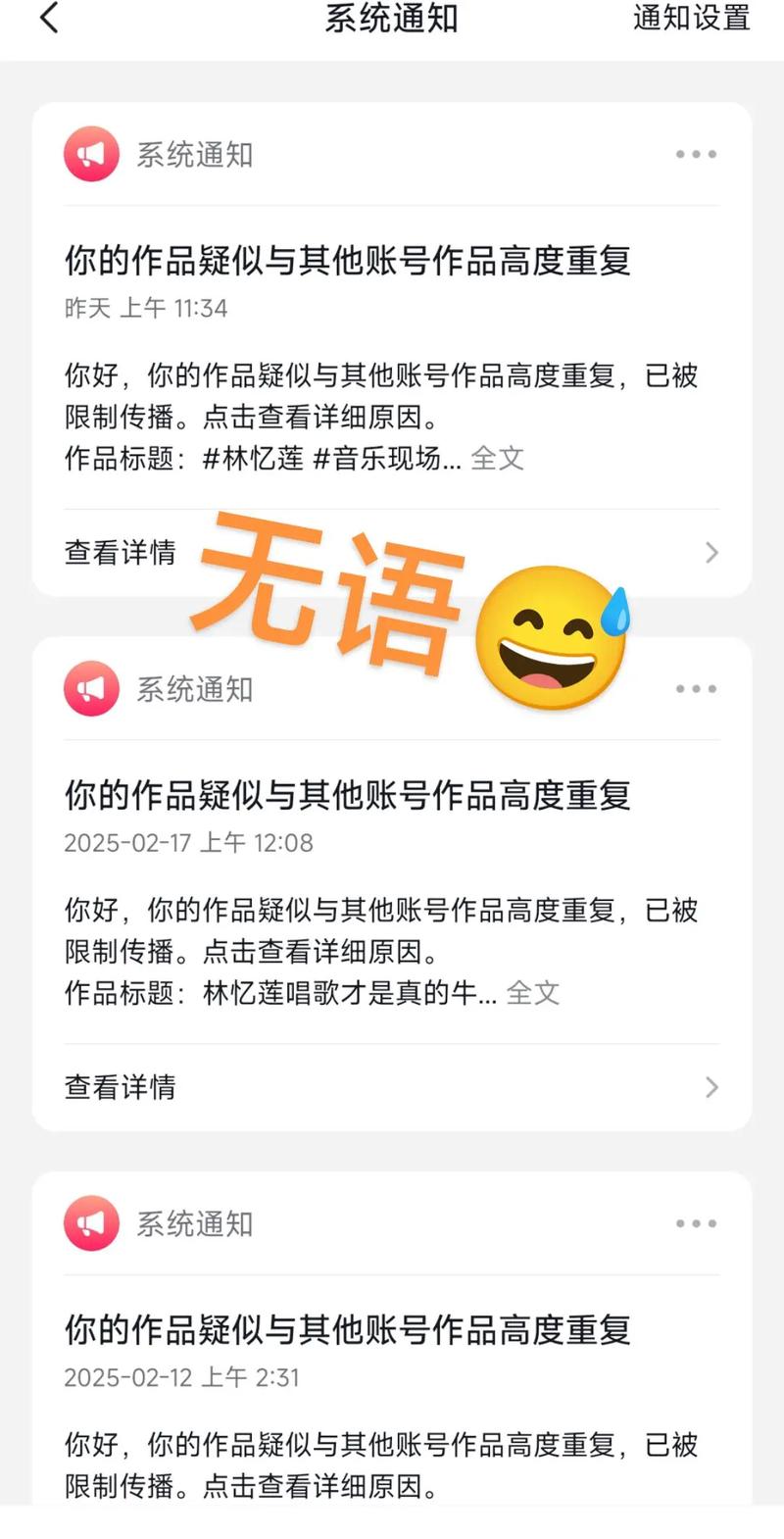Image resolution: width=784 pixels, height=1539 pixels.
Task: Open the first notification's megaphone avatar icon
Action: point(91,153)
